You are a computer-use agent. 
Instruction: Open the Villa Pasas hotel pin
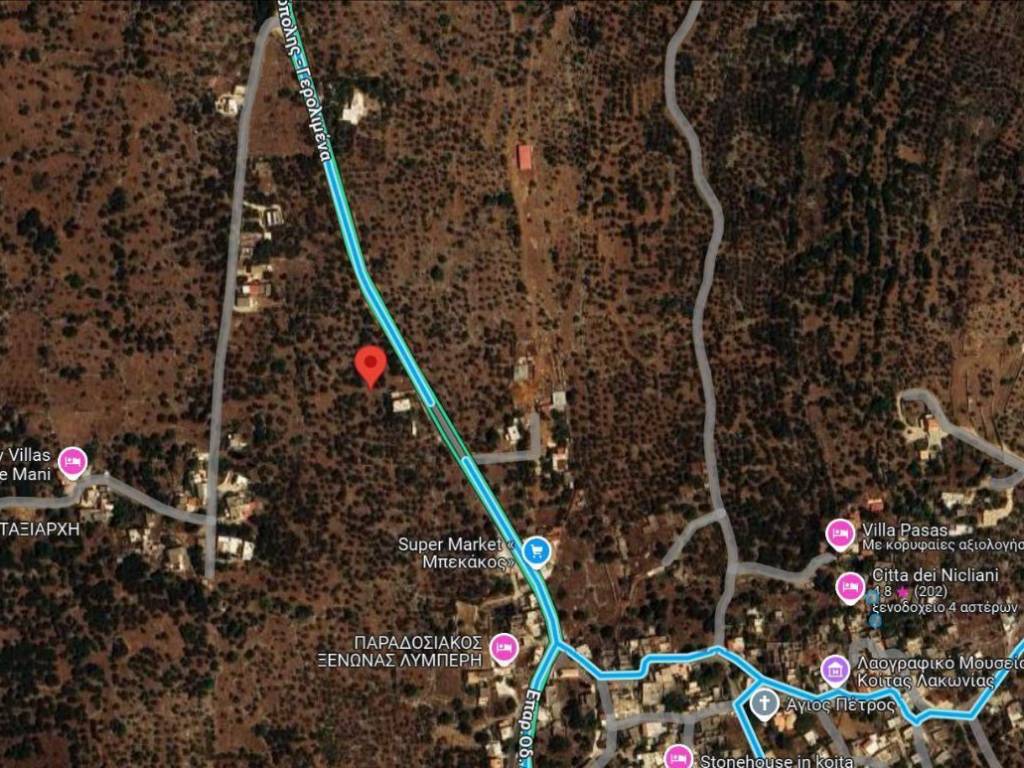[840, 535]
